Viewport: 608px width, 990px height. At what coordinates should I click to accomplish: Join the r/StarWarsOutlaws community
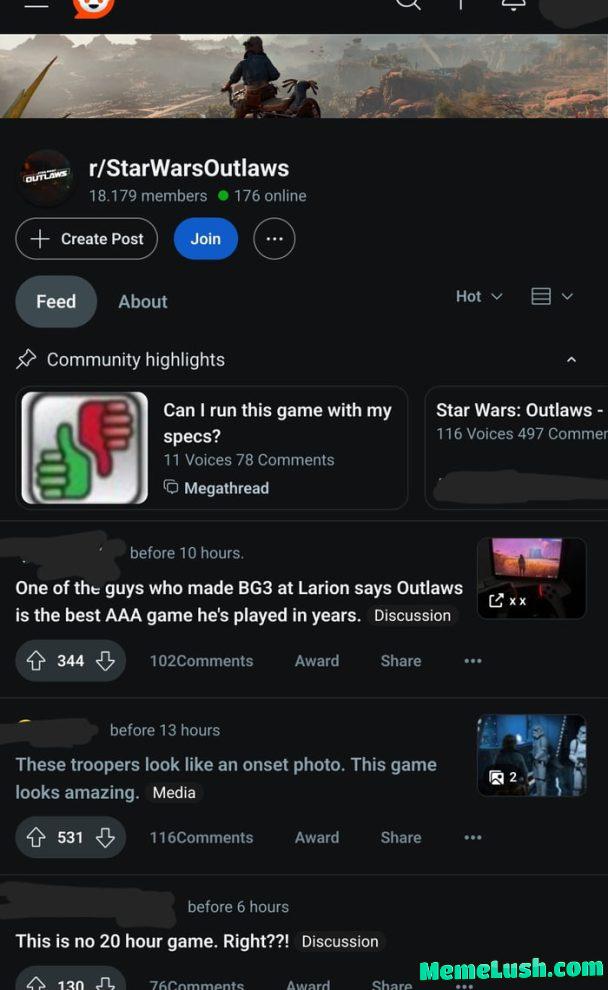point(205,239)
